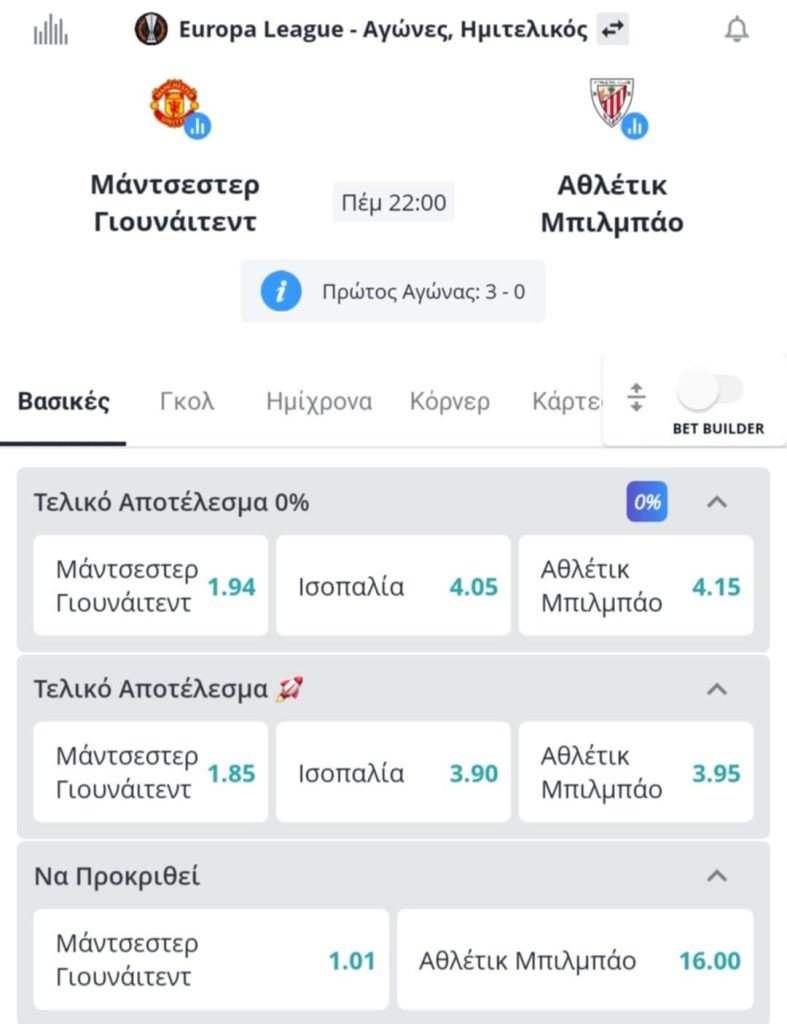Choose Athletic Bilbao at 4.15 odds
Image resolution: width=787 pixels, height=1024 pixels.
(636, 586)
